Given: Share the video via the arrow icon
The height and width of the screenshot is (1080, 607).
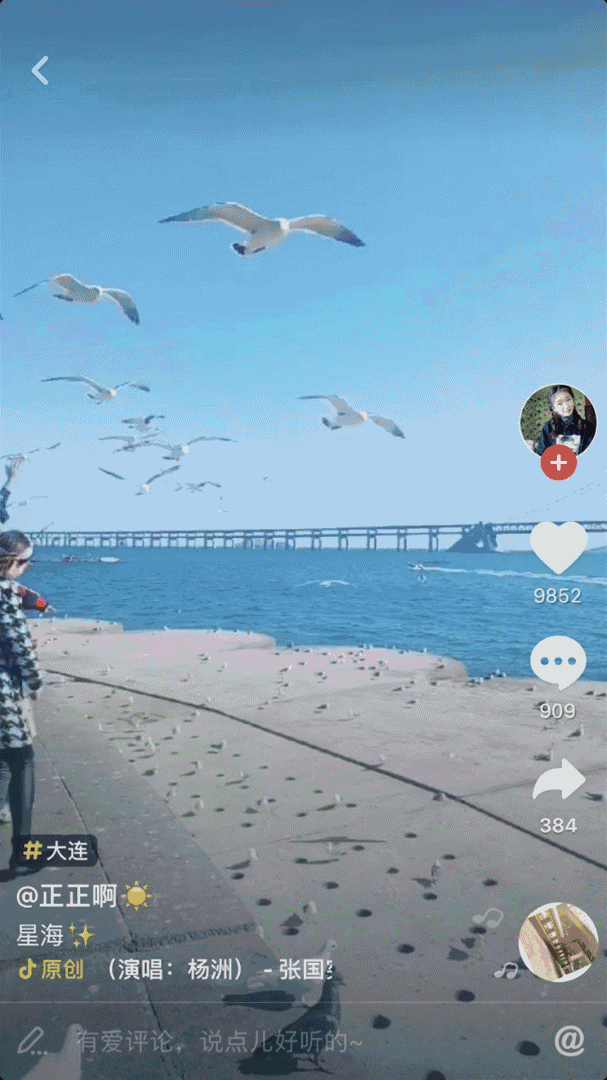Looking at the screenshot, I should click(558, 781).
